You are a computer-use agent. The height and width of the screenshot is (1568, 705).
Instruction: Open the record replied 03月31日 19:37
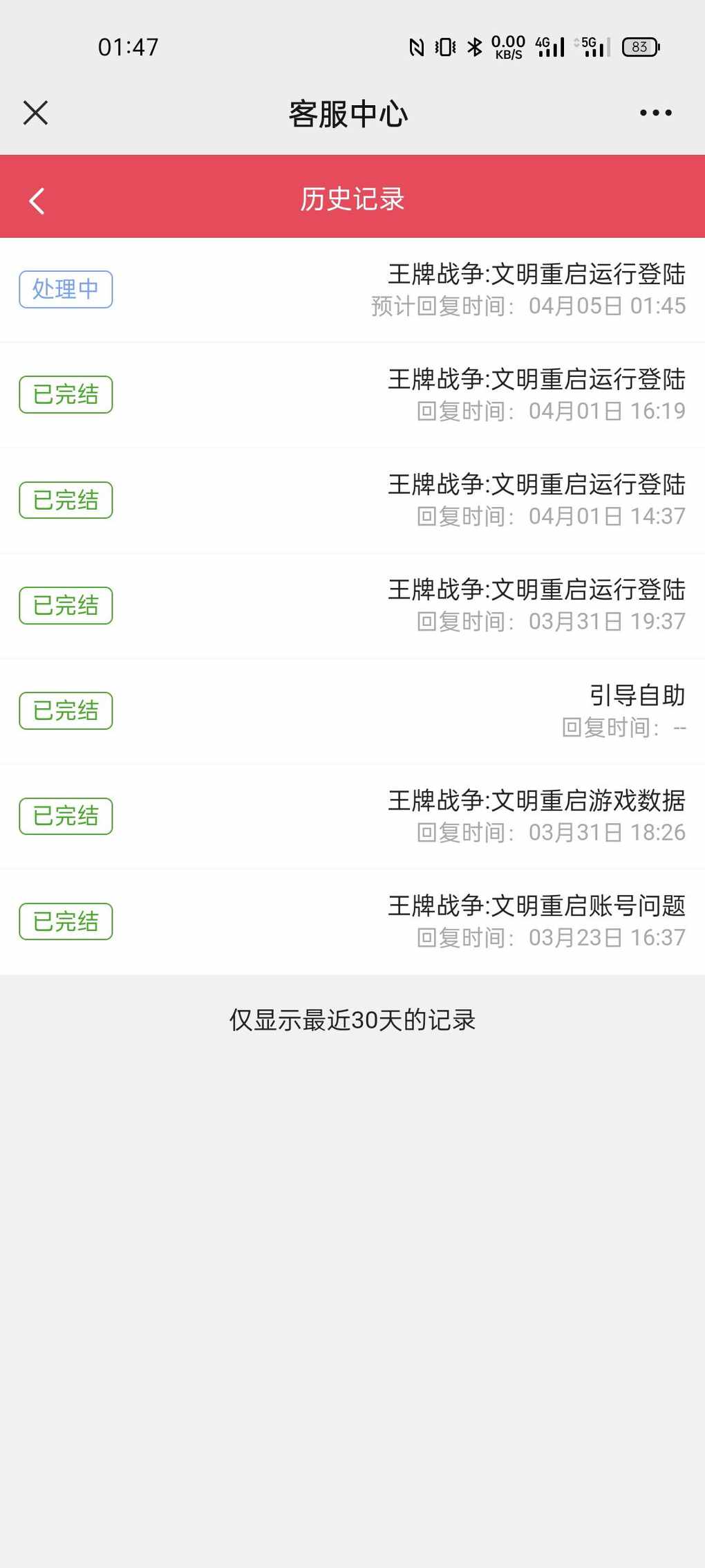[352, 606]
